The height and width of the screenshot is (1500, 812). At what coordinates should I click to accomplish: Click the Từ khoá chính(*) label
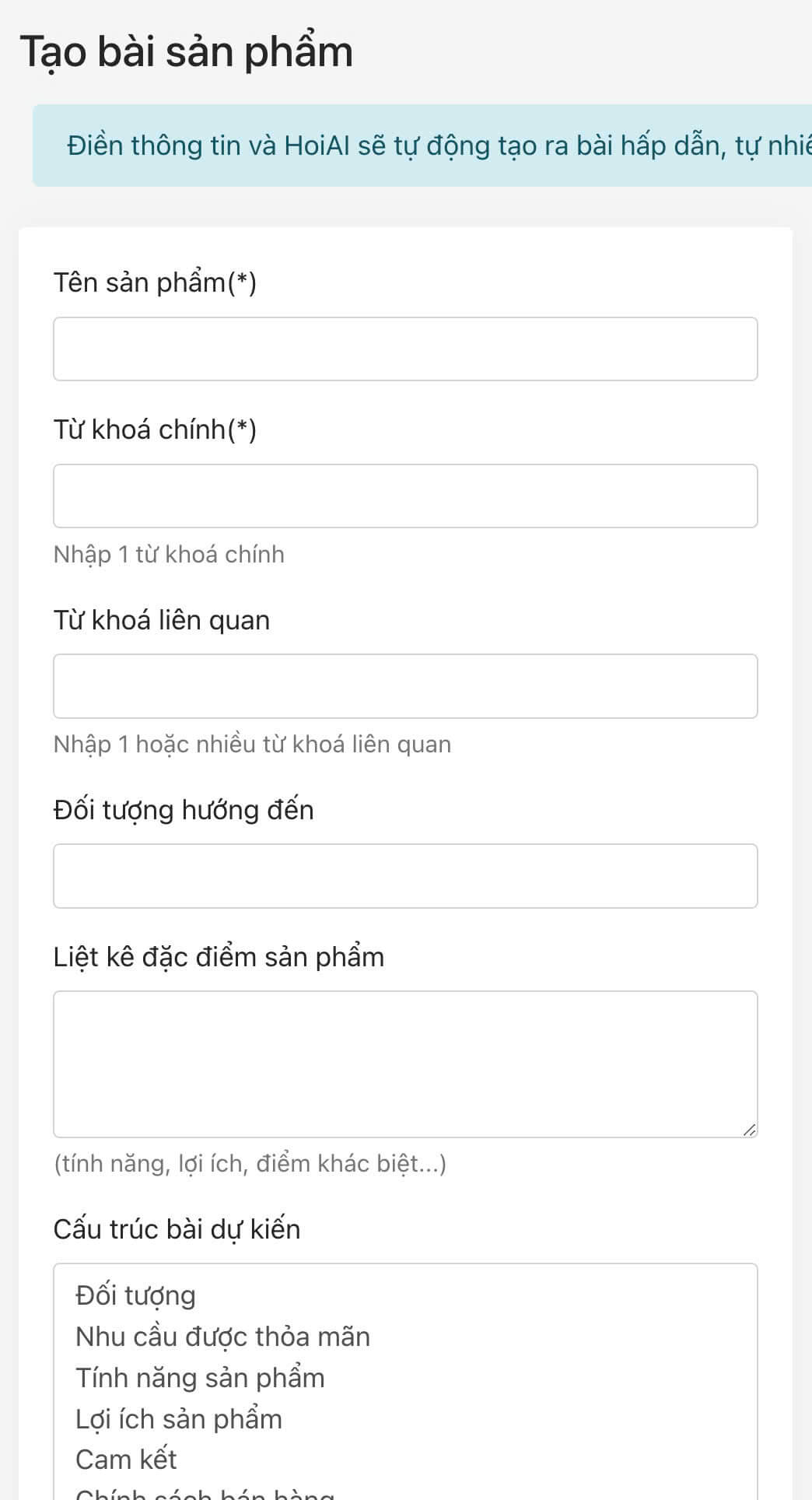click(156, 429)
